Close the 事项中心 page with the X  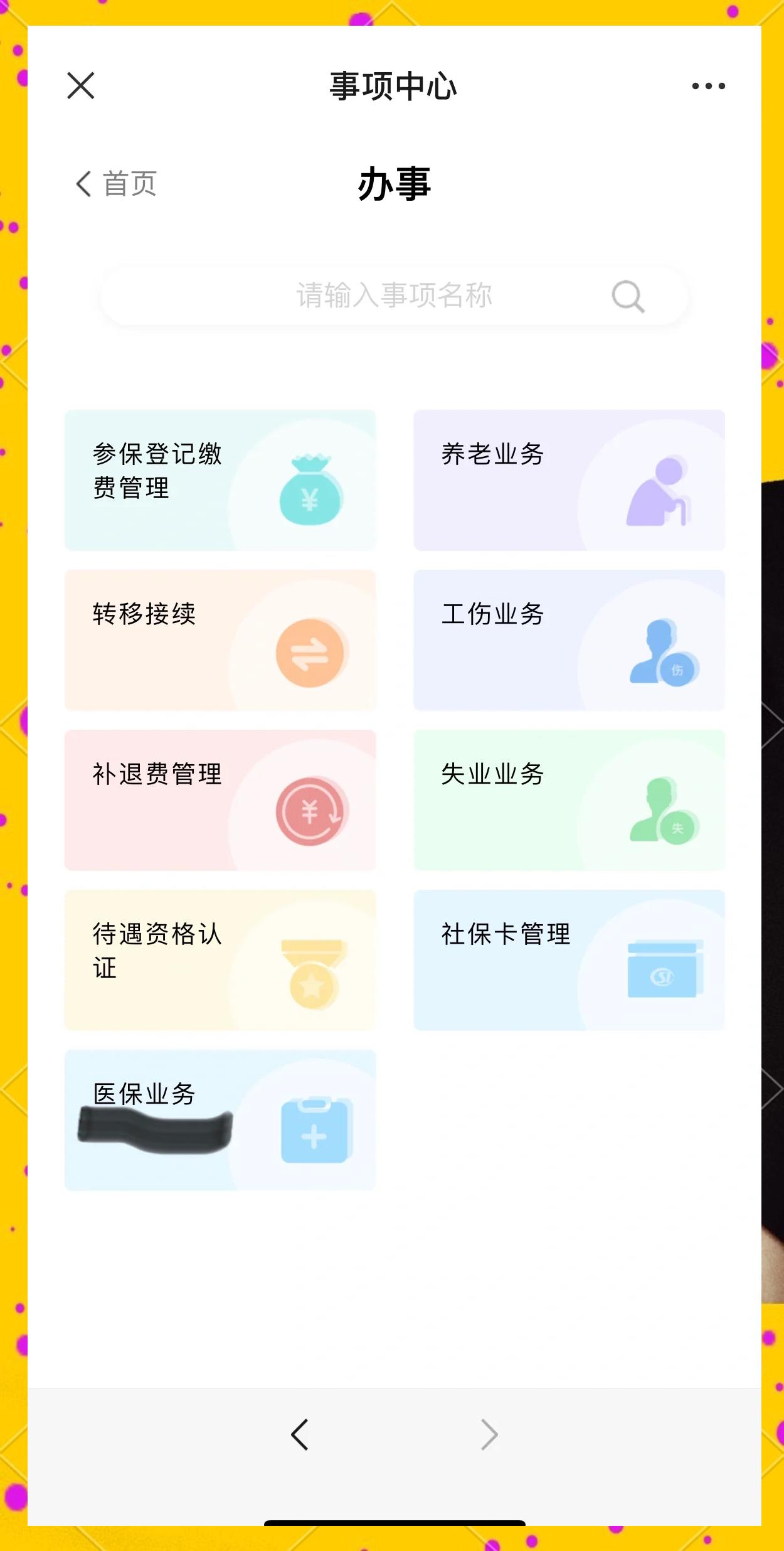pyautogui.click(x=80, y=86)
